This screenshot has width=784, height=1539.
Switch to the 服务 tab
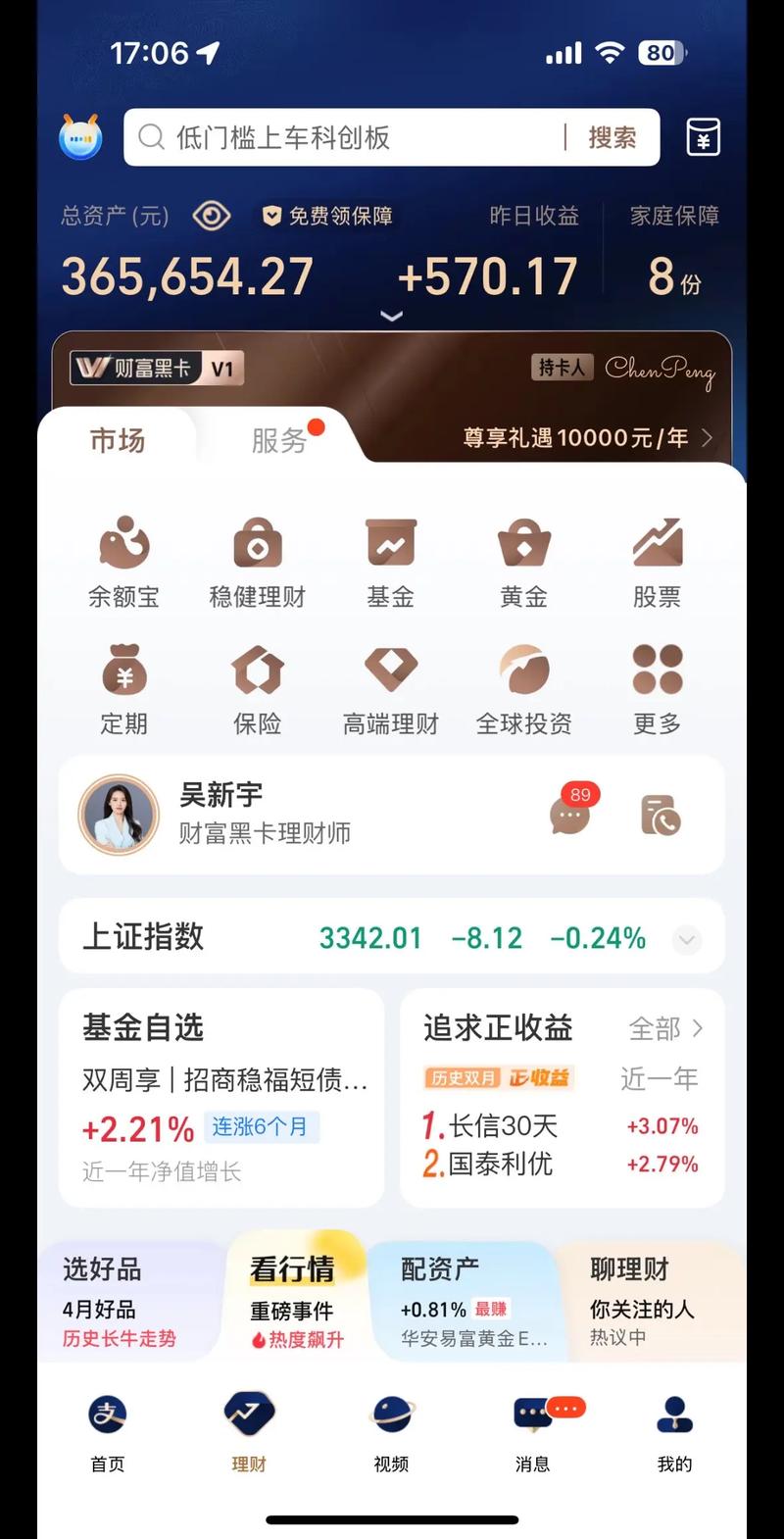279,439
